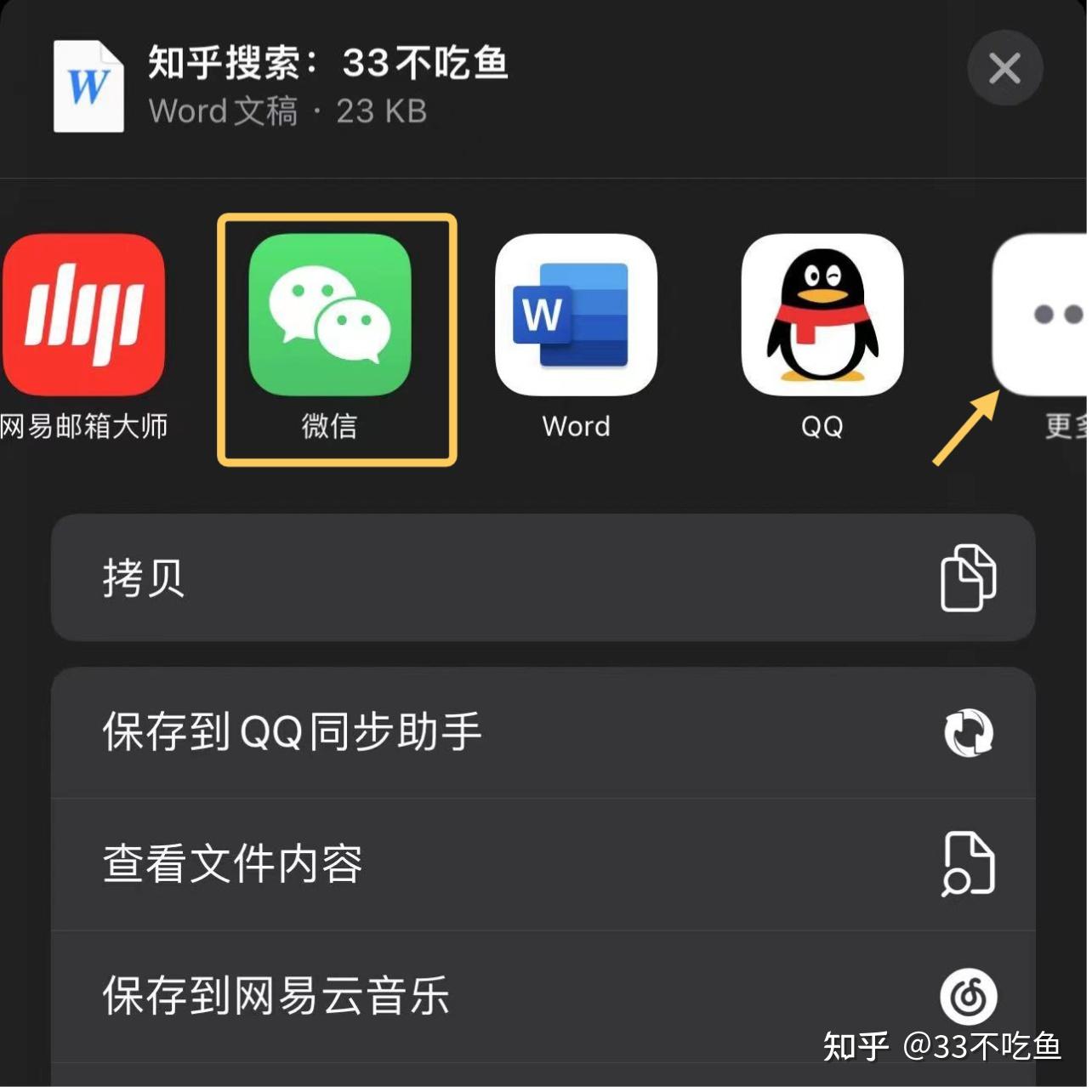Share the document to QQ
This screenshot has width=1092, height=1092.
pyautogui.click(x=822, y=316)
